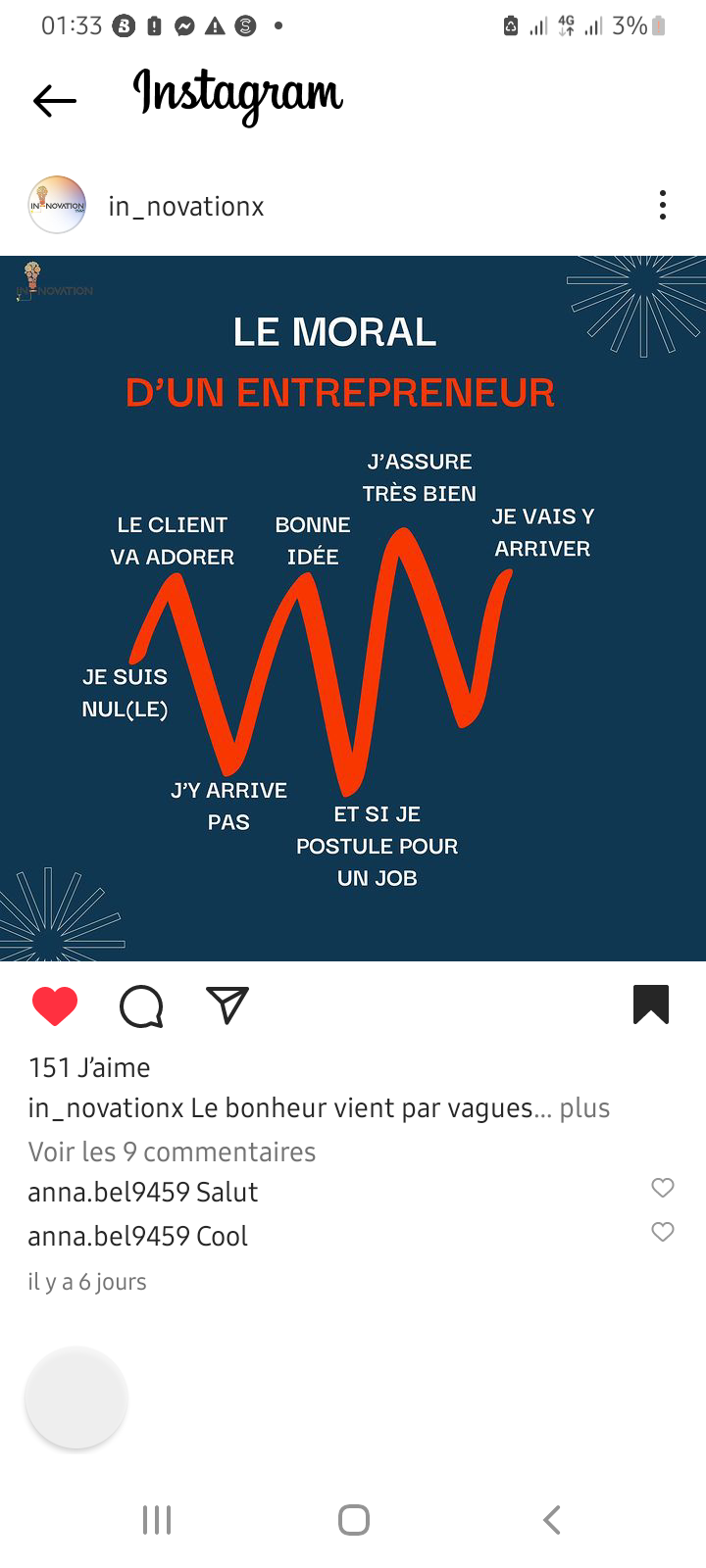Screen dimensions: 706x1568
Task: Like anna.bel9459's "Cool" comment
Action: [x=663, y=1232]
